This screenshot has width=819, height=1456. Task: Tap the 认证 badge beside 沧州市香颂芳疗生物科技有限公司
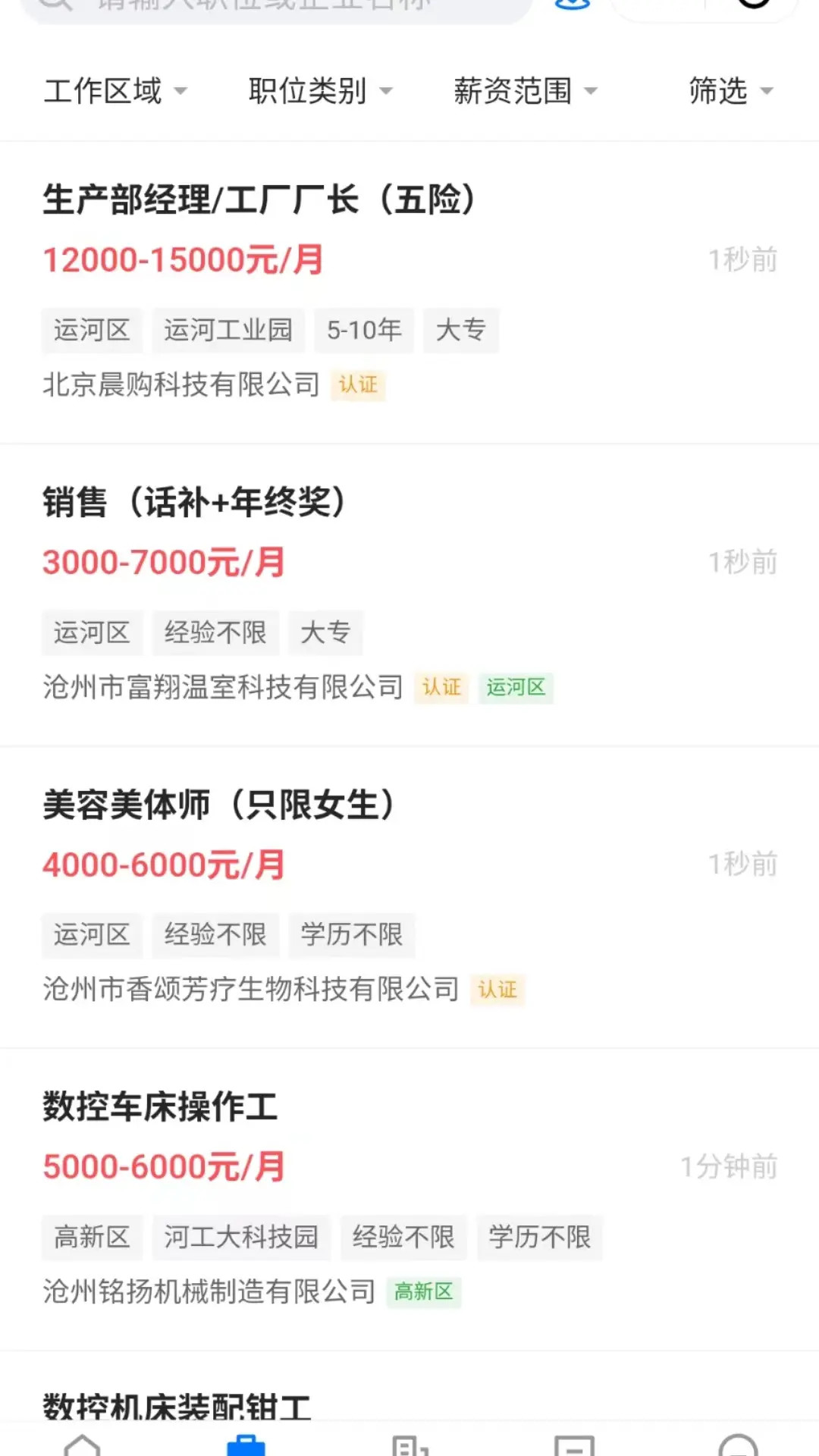[497, 990]
